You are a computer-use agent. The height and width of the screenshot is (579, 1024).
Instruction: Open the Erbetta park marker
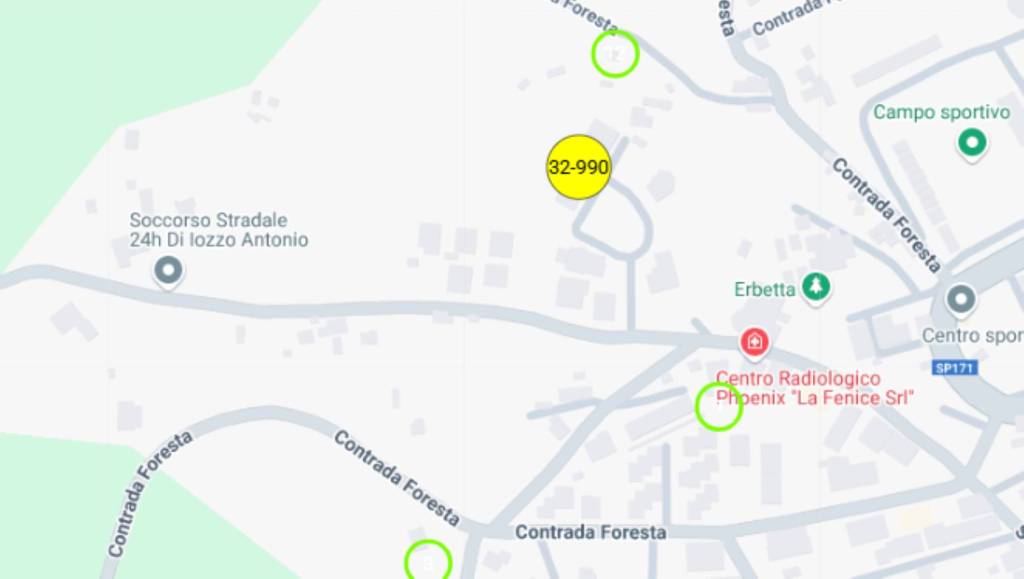tap(817, 288)
